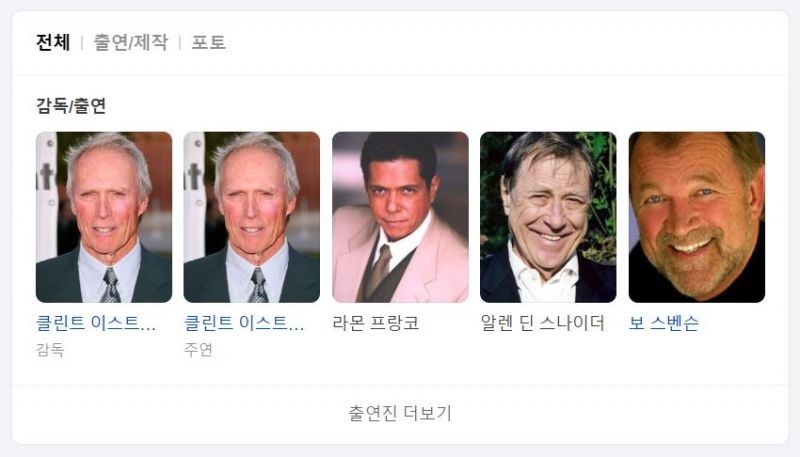Open the 포토 tab

(208, 43)
